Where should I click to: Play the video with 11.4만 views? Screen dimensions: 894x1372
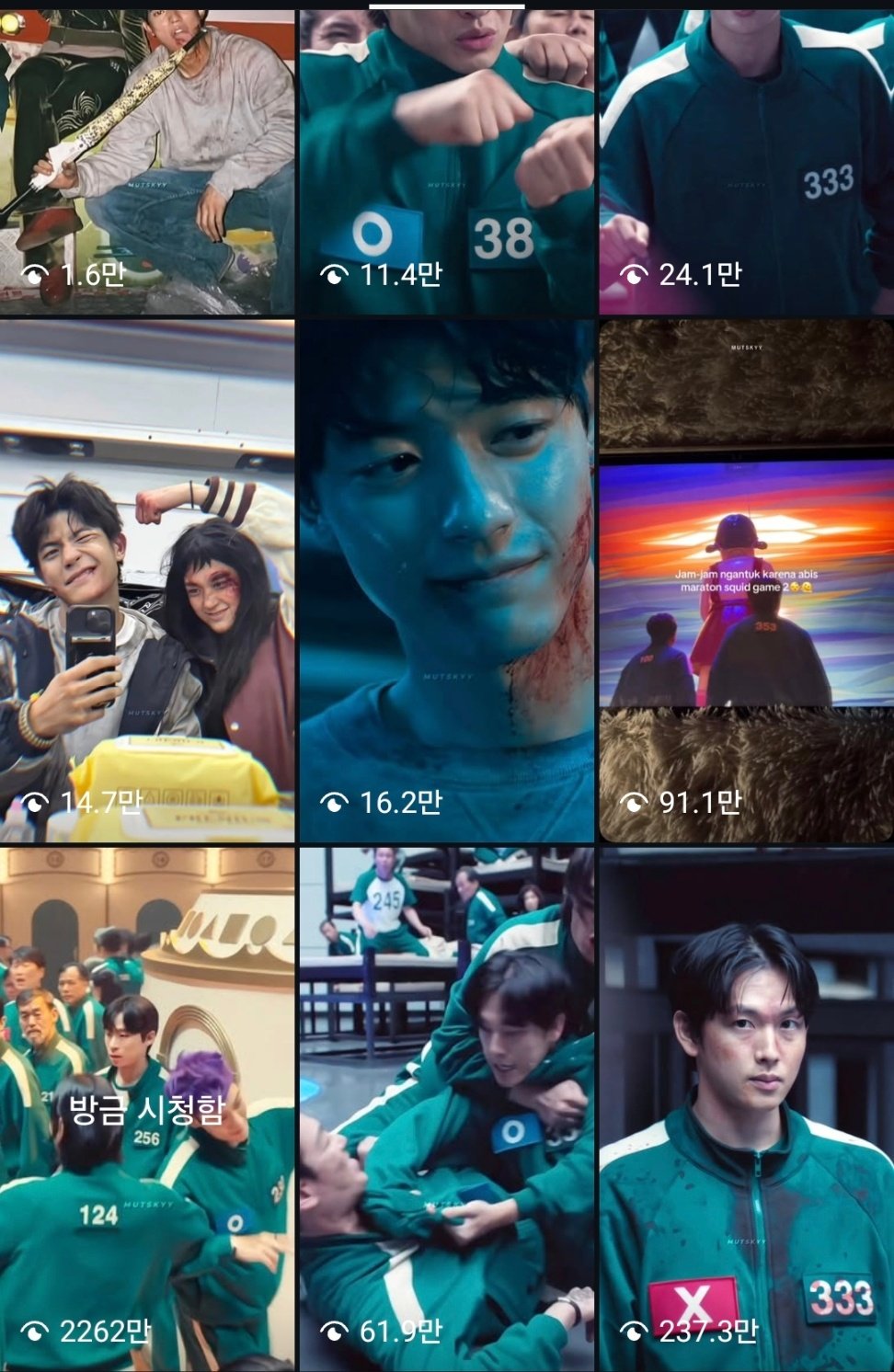[446, 161]
